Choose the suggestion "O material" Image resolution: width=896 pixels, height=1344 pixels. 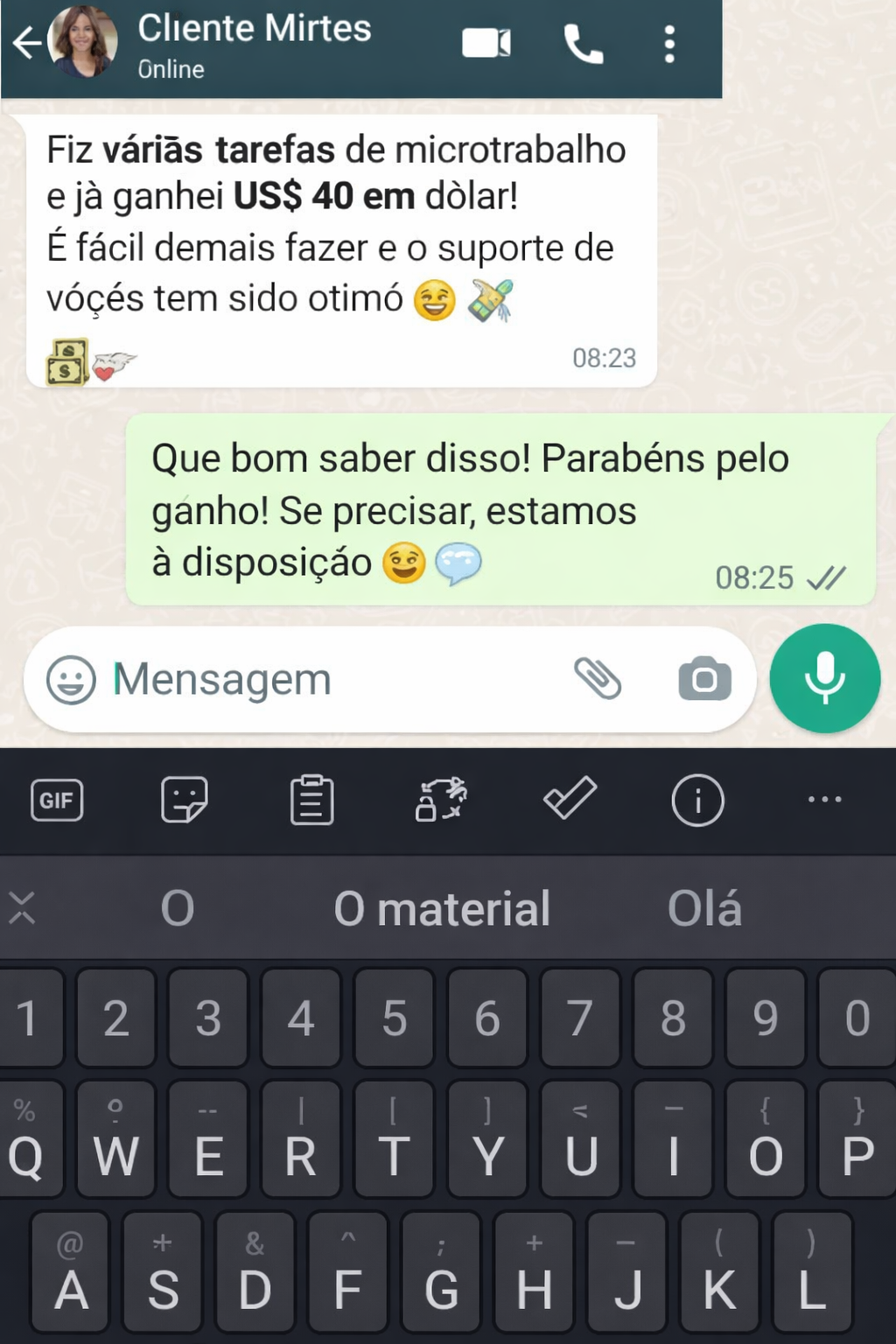442,908
